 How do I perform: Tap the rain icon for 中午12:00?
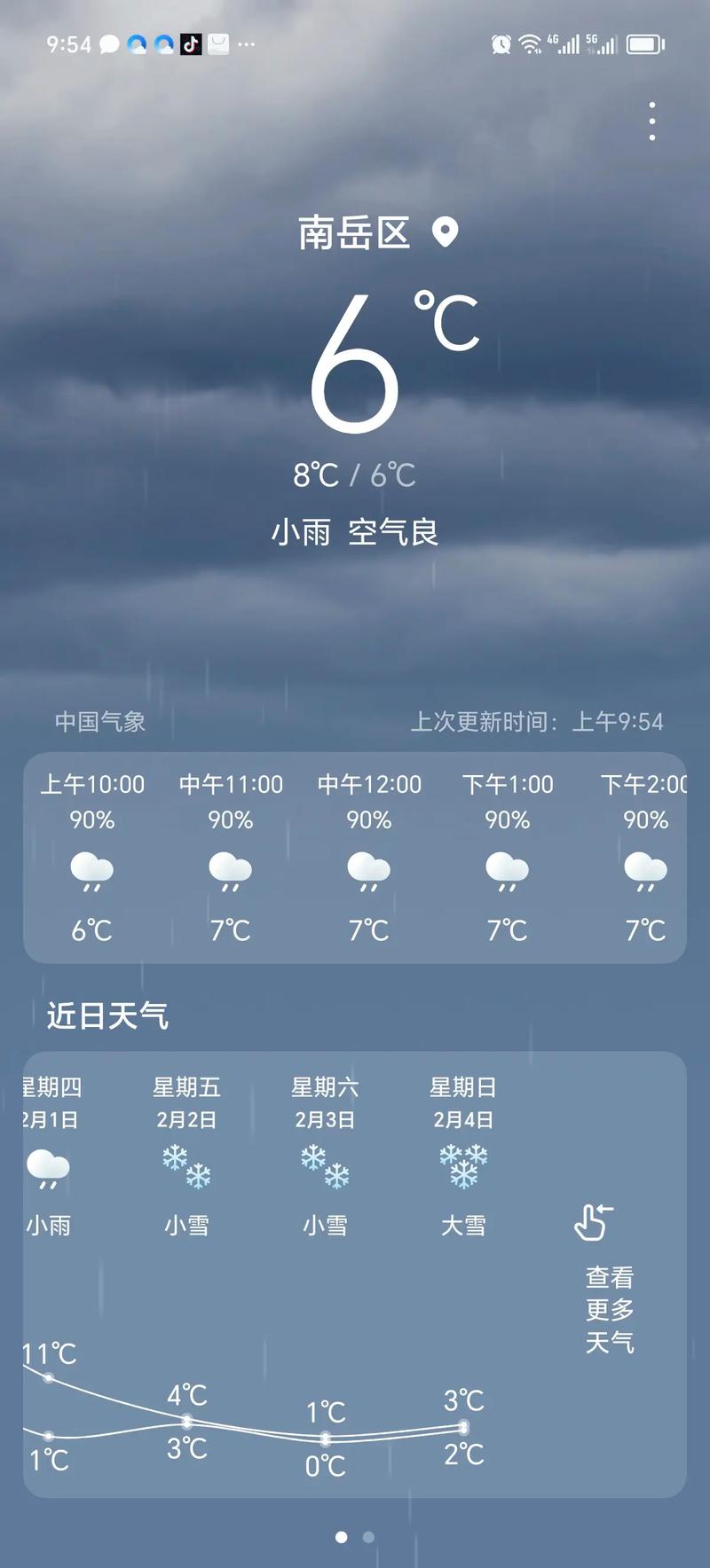[x=368, y=874]
